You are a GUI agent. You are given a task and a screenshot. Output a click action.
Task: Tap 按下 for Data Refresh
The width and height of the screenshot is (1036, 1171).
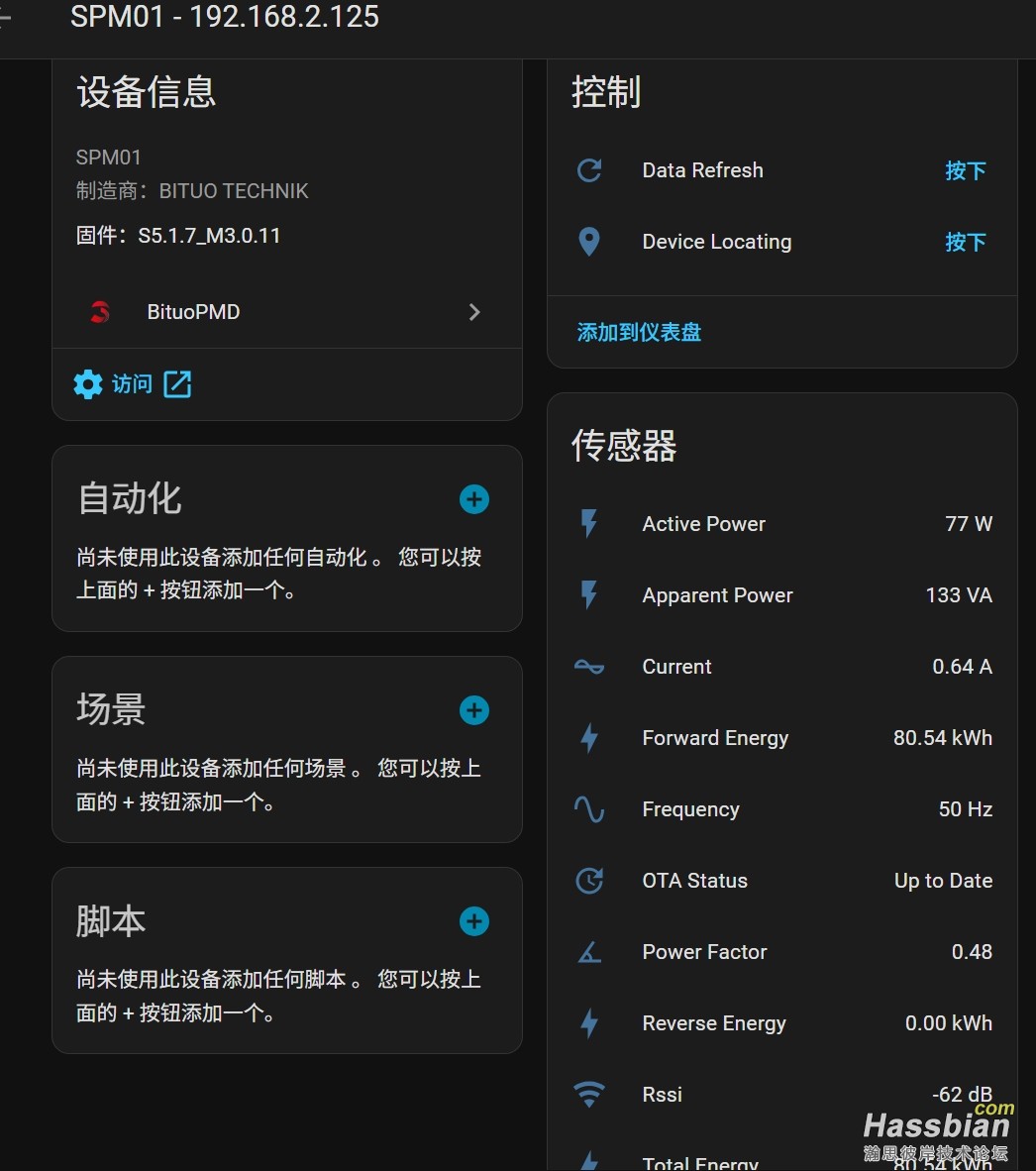click(964, 170)
